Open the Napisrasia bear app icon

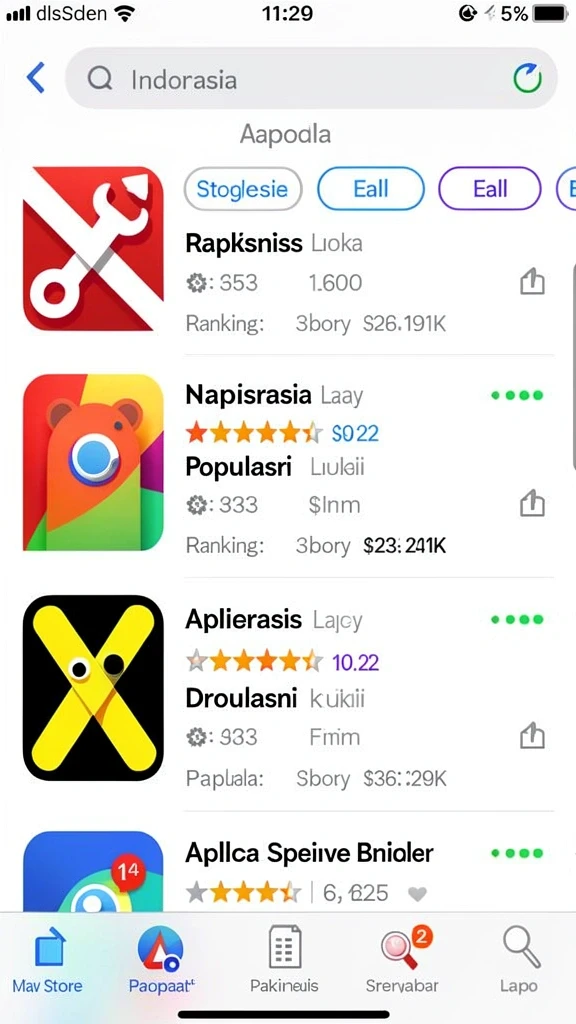point(93,462)
